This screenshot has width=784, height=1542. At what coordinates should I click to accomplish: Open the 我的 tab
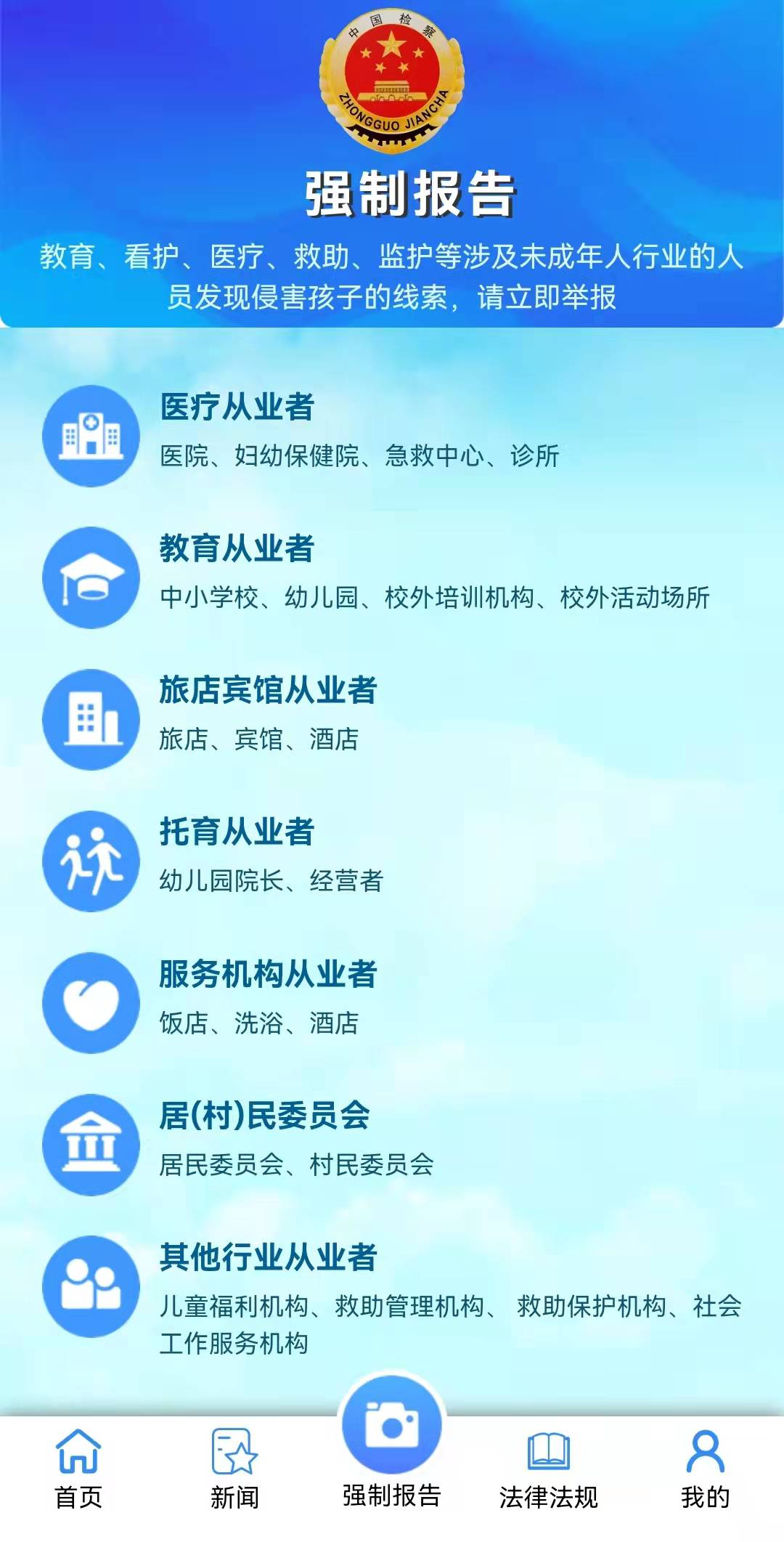(x=703, y=1496)
